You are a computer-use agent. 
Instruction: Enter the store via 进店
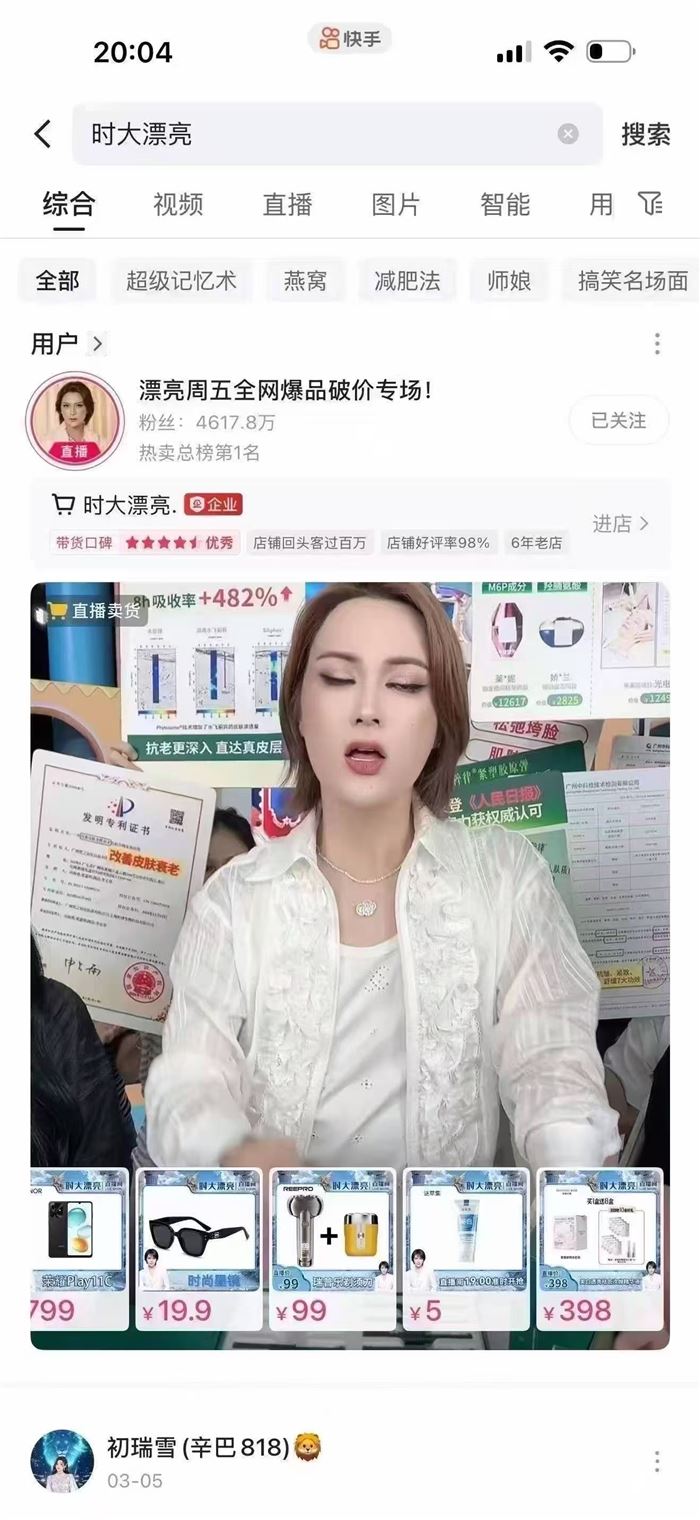621,524
